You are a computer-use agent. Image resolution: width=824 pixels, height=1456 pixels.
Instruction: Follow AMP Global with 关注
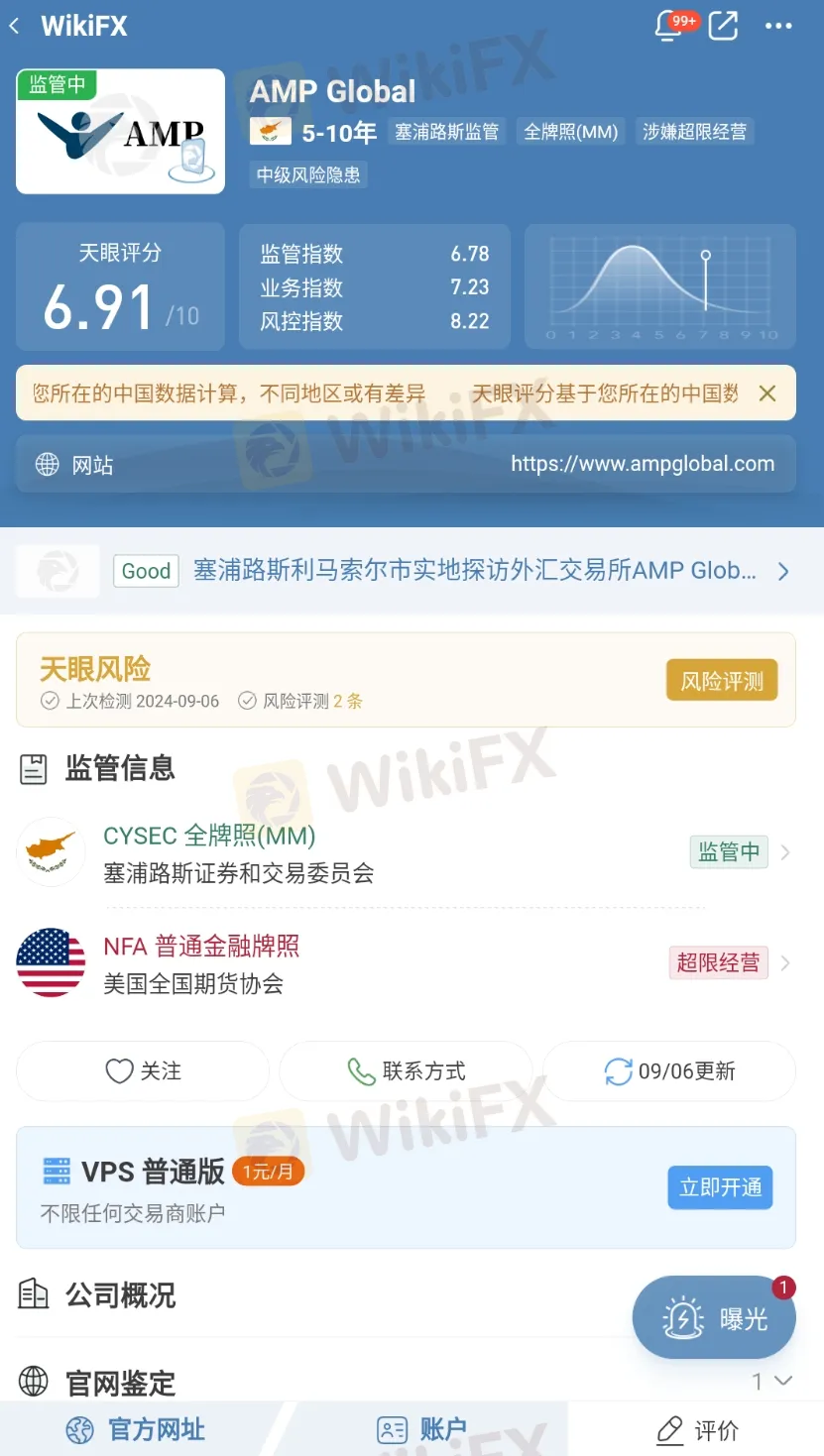point(143,1071)
